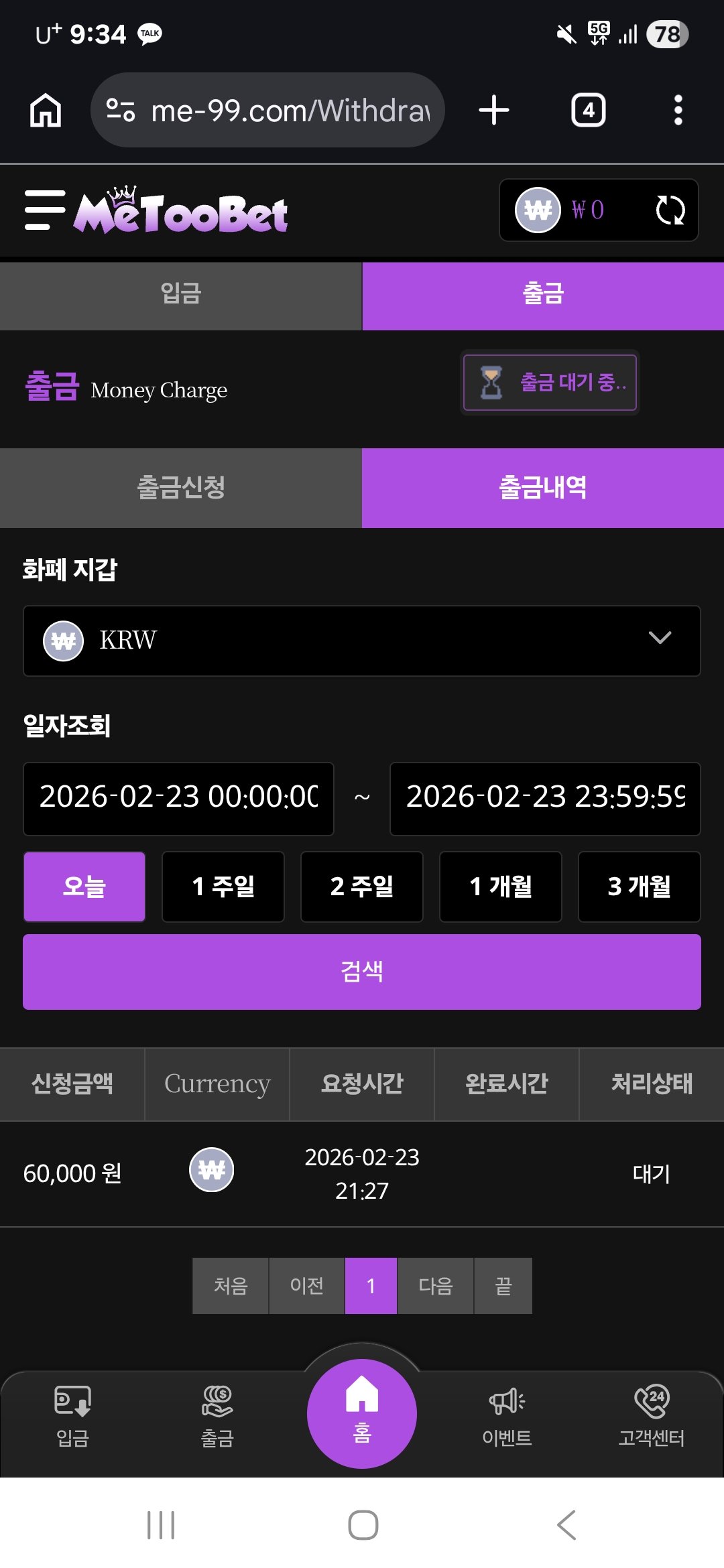724x1568 pixels.
Task: Open the browser's three-dot overflow menu
Action: point(678,110)
